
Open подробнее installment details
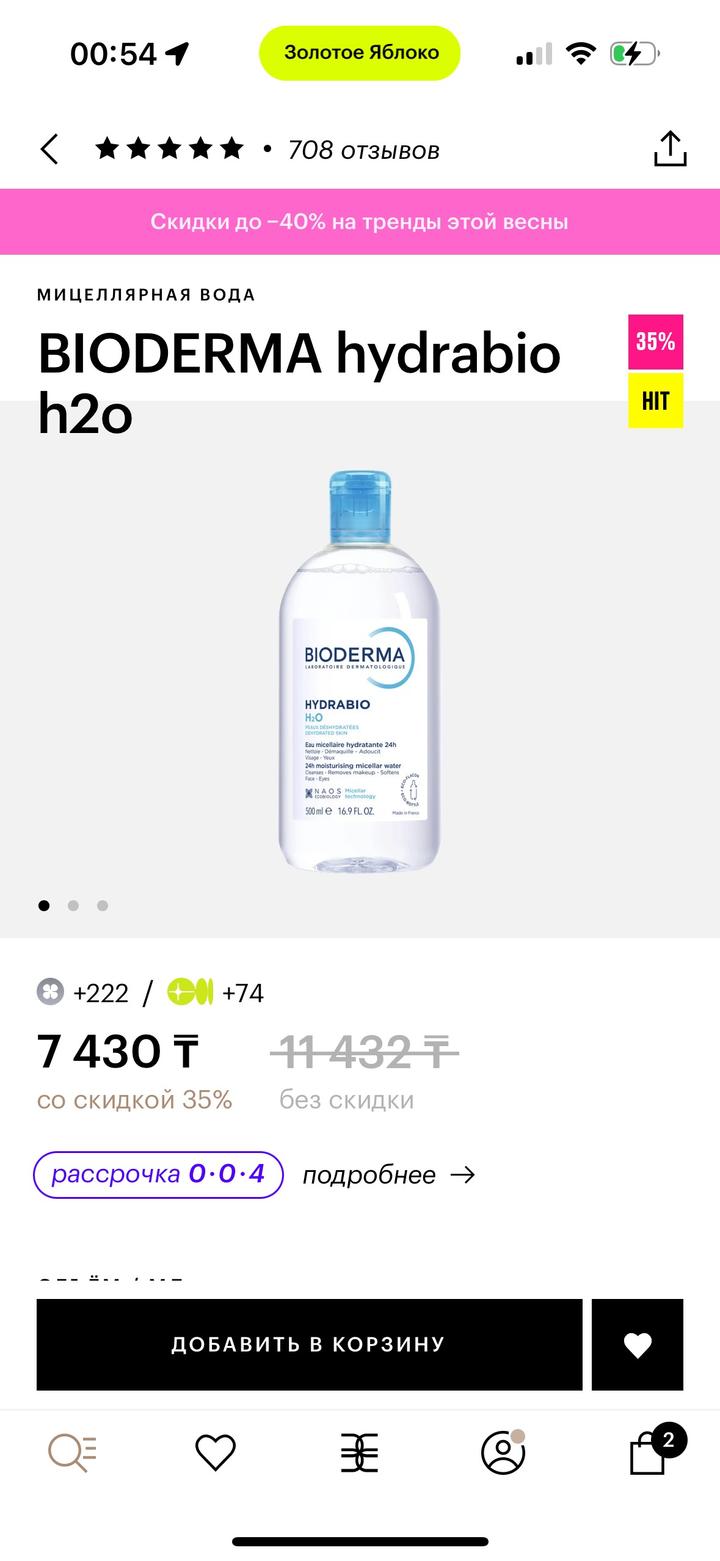(388, 1175)
